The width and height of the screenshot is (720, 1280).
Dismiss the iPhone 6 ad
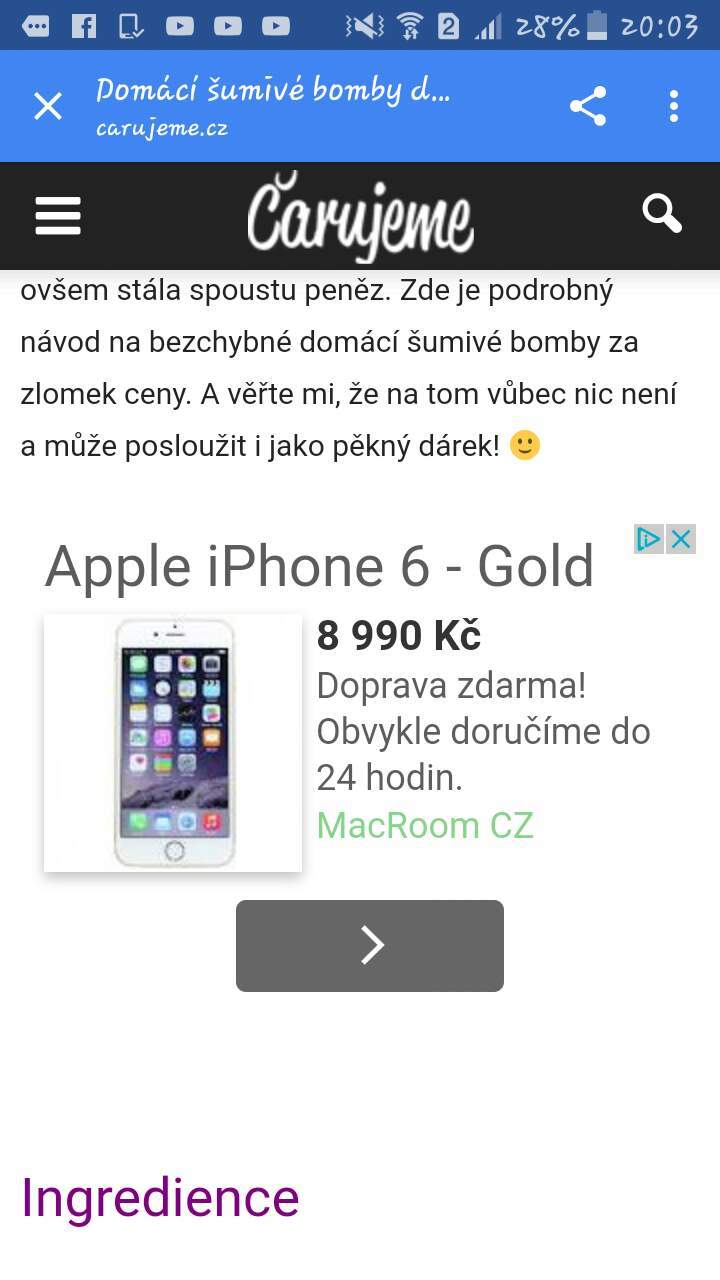(681, 539)
